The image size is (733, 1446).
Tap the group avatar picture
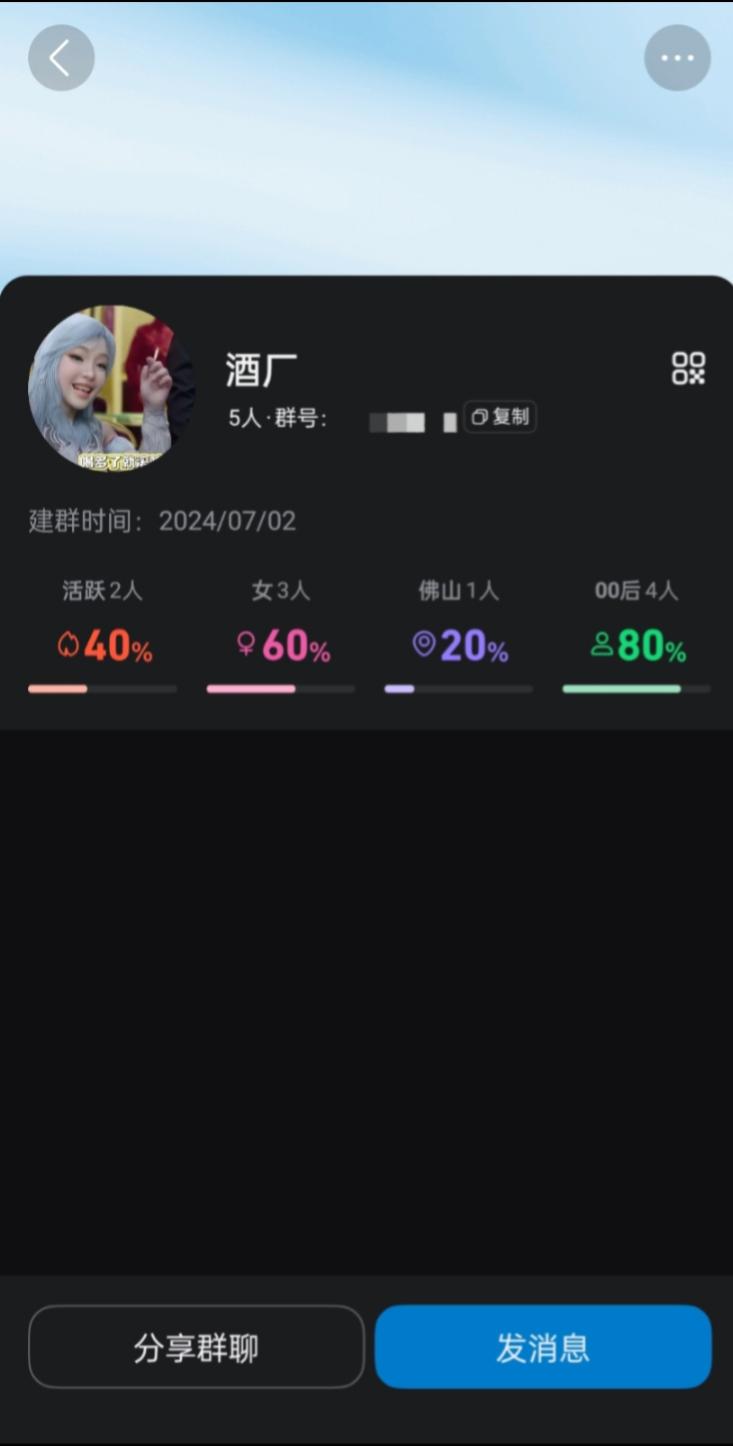[x=113, y=387]
